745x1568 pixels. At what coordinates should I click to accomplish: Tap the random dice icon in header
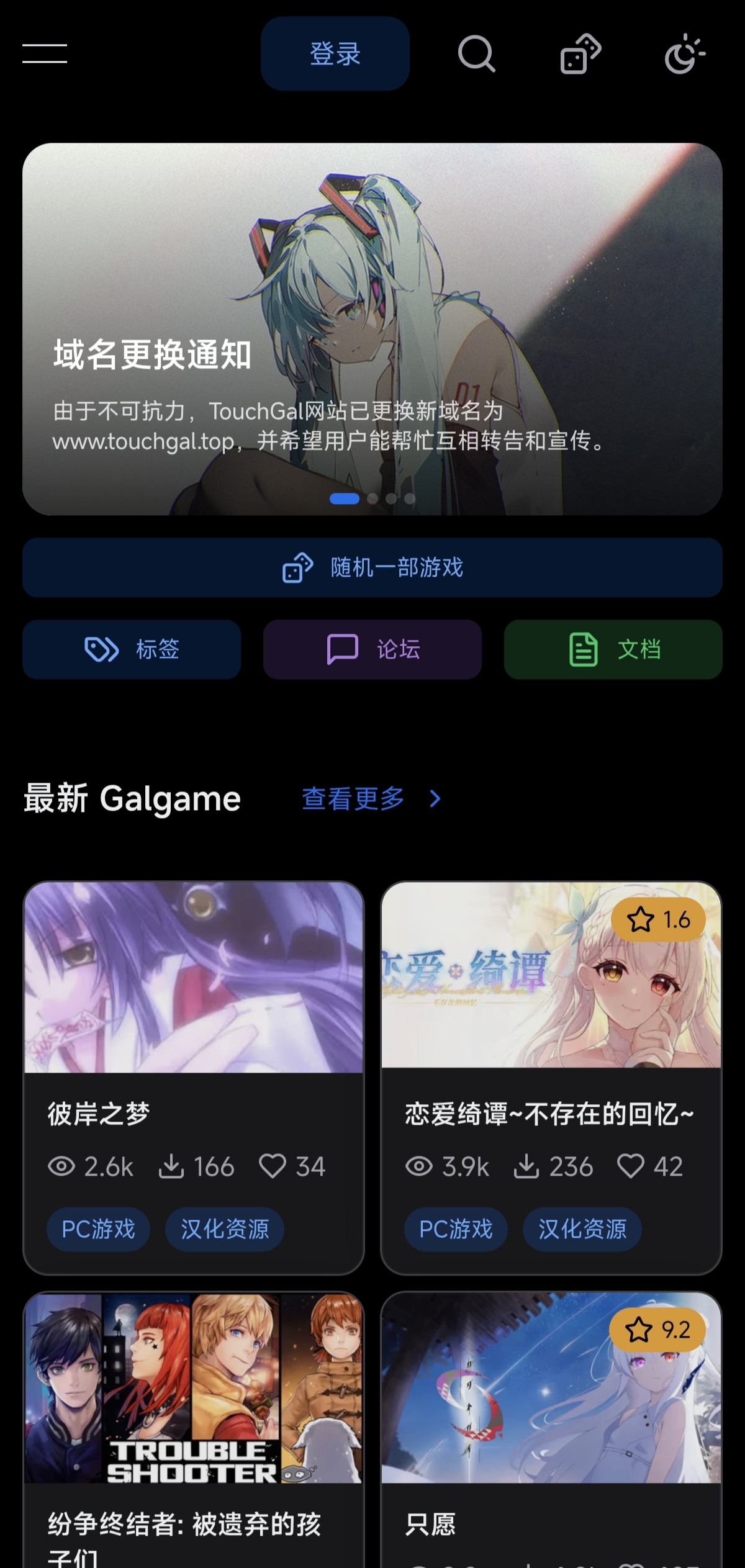pyautogui.click(x=580, y=54)
